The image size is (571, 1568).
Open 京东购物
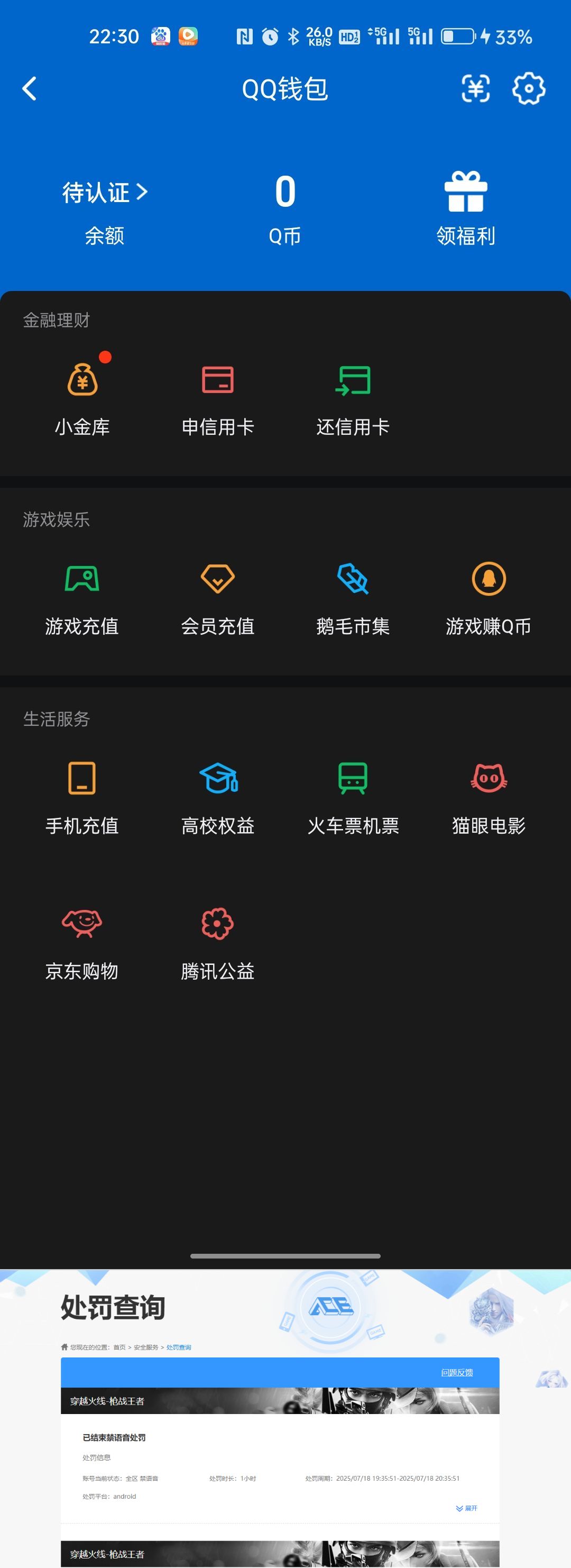click(x=82, y=941)
